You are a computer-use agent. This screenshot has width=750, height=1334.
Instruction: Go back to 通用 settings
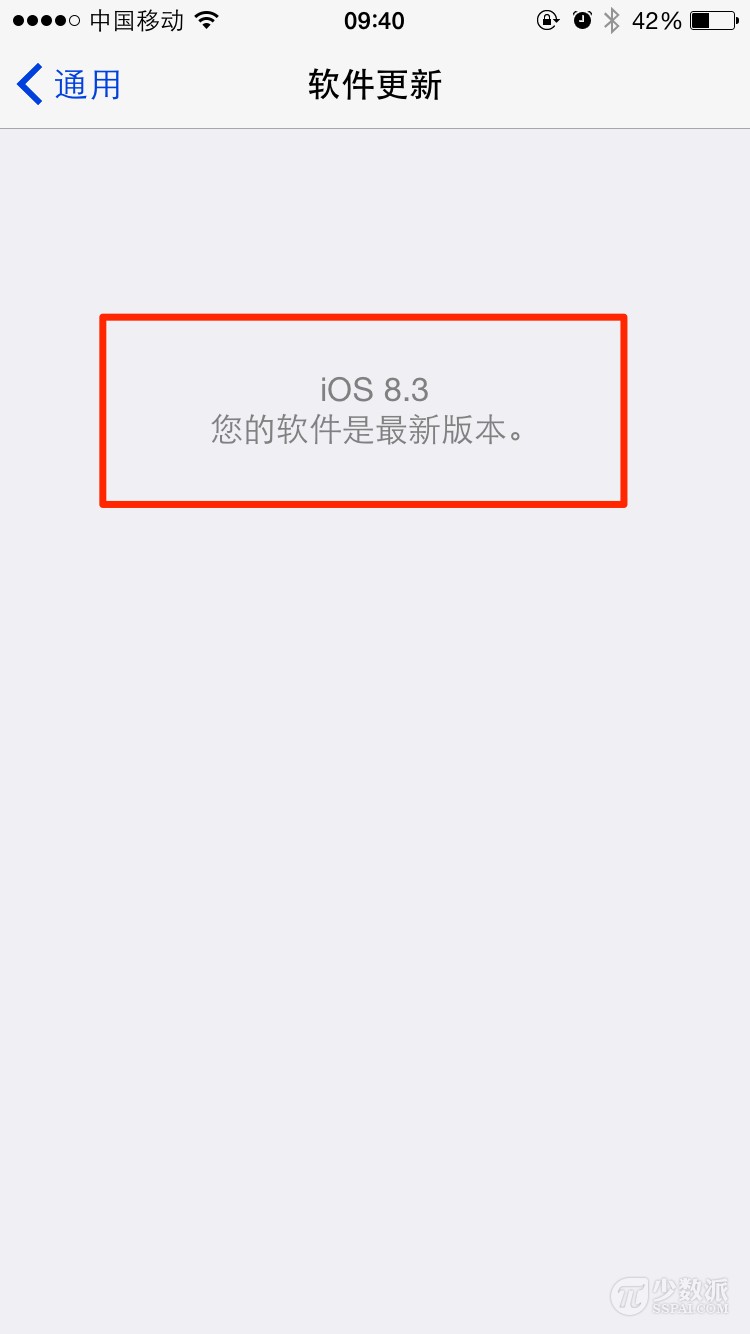[69, 85]
